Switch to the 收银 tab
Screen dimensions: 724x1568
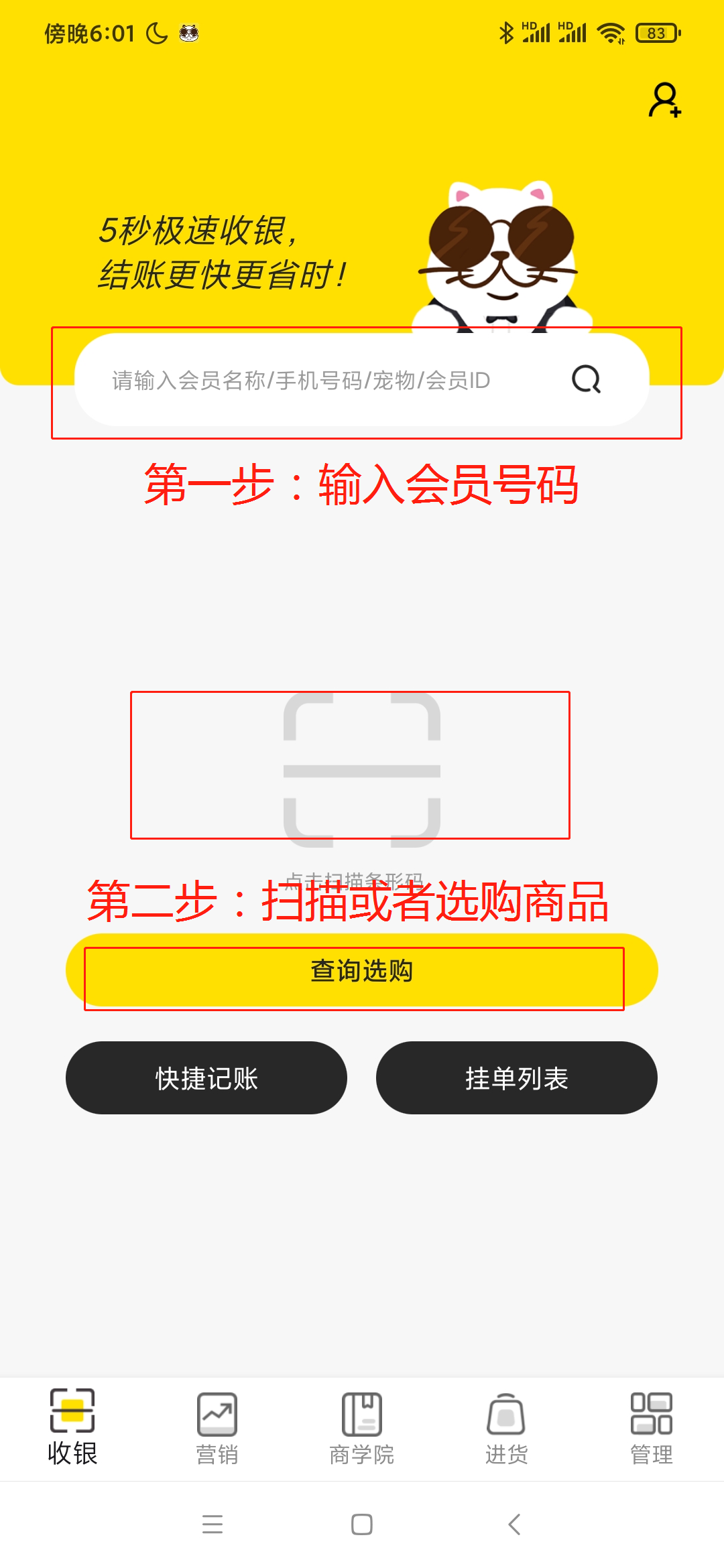[72, 1427]
